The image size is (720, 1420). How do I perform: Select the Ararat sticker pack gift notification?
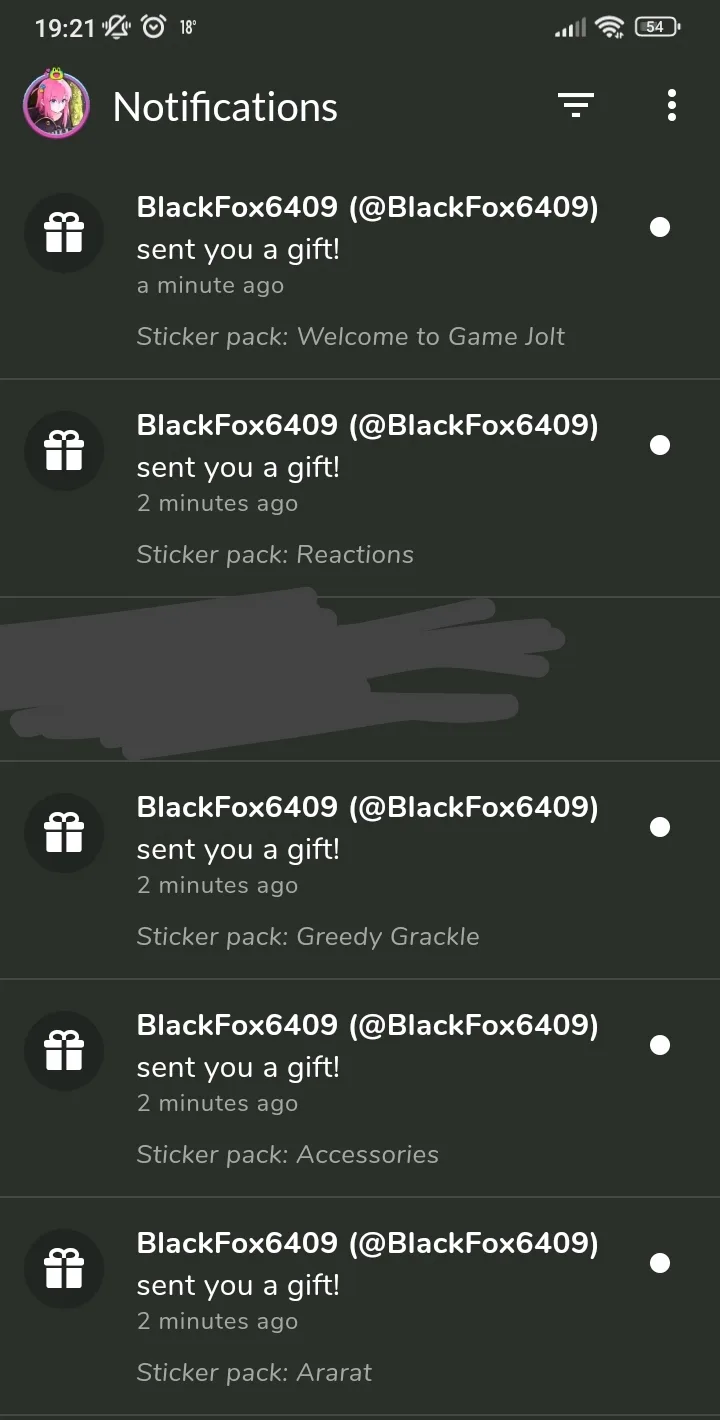point(360,1307)
